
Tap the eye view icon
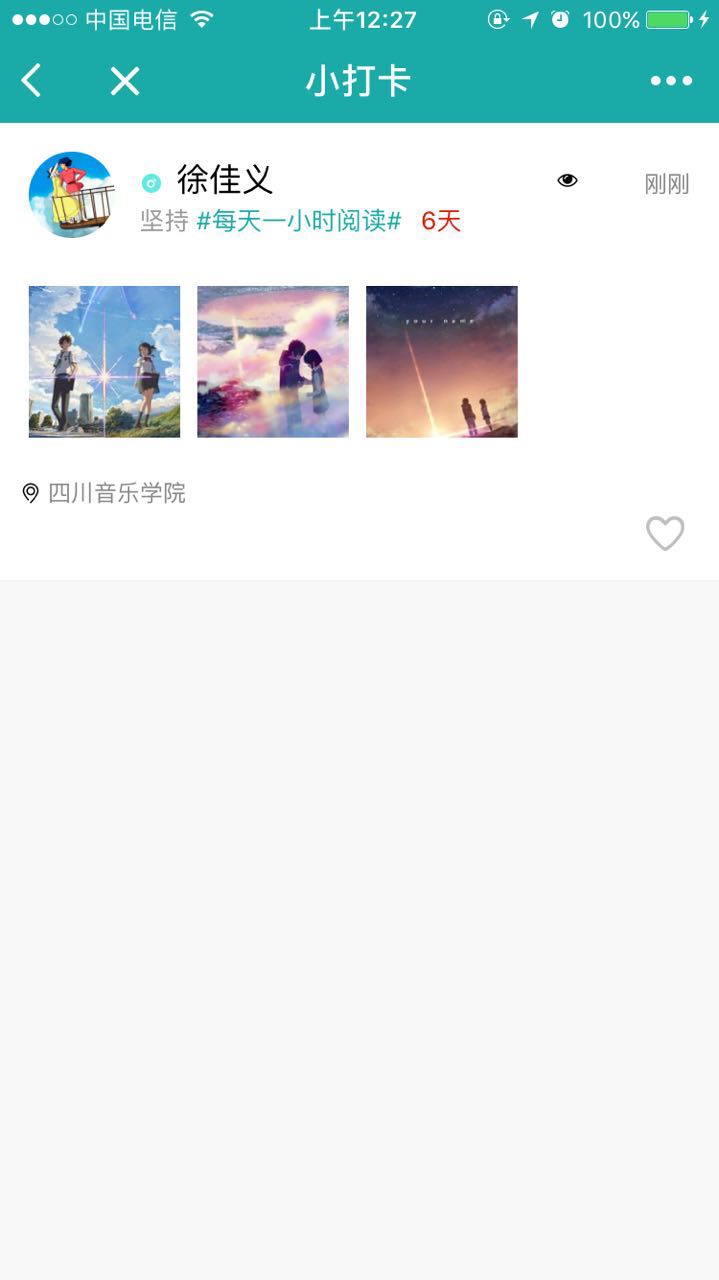pyautogui.click(x=567, y=180)
